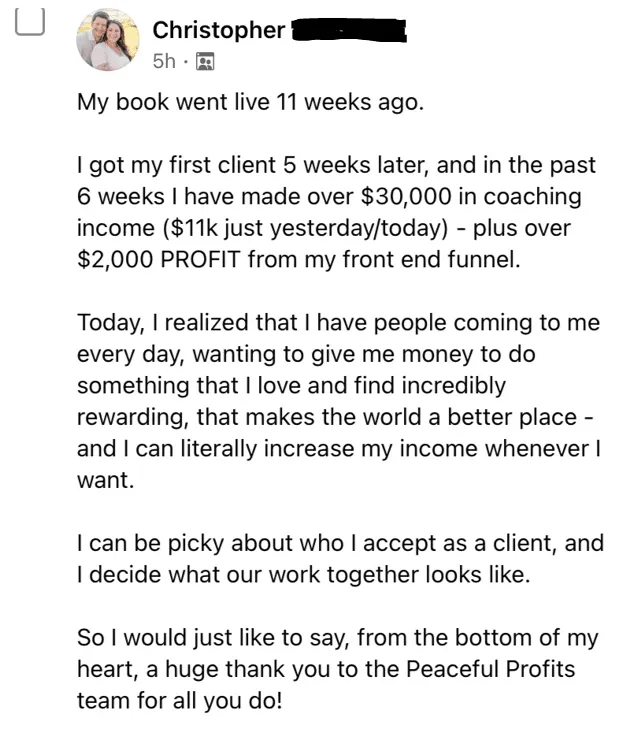The width and height of the screenshot is (633, 754).
Task: Open Christopher's profile picture
Action: tap(108, 41)
